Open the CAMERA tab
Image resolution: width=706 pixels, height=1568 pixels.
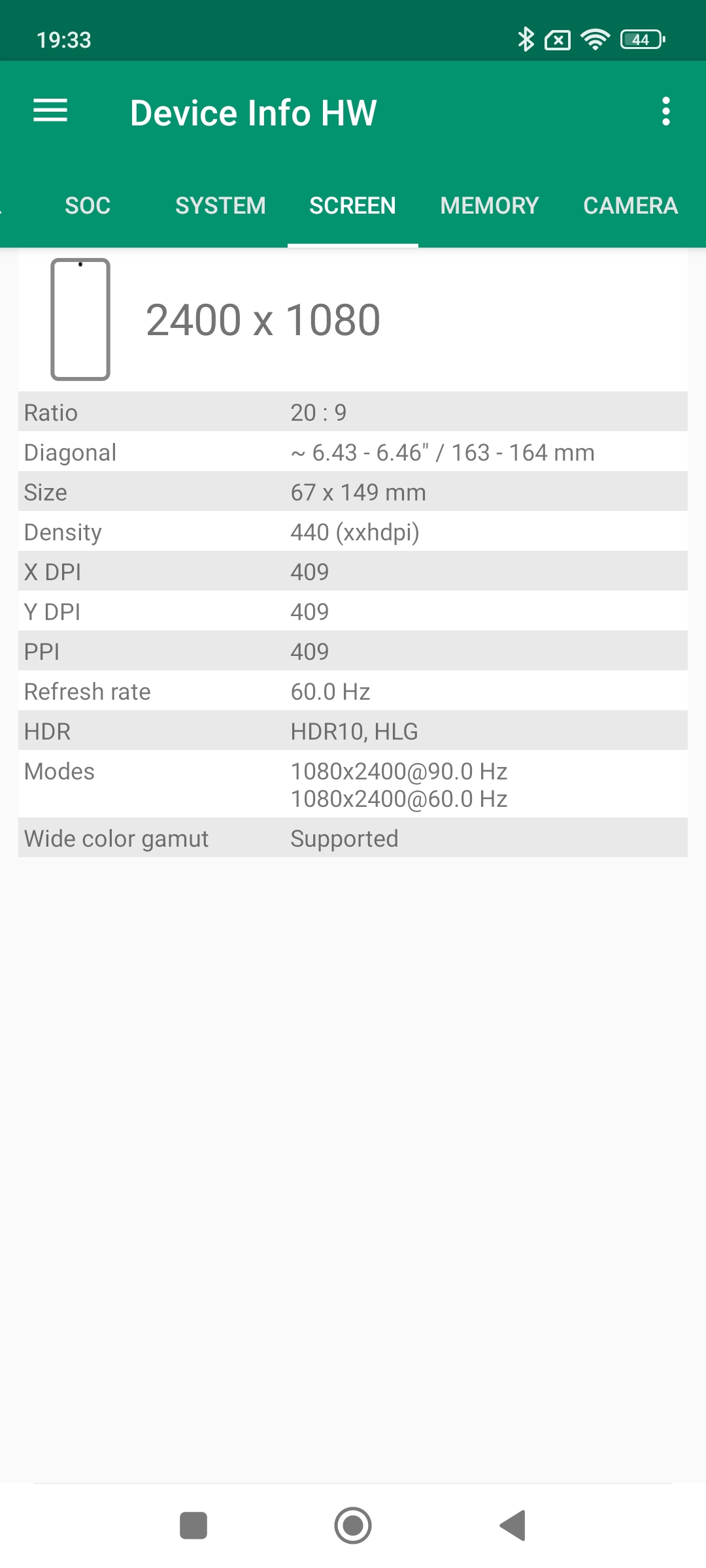[x=630, y=206]
